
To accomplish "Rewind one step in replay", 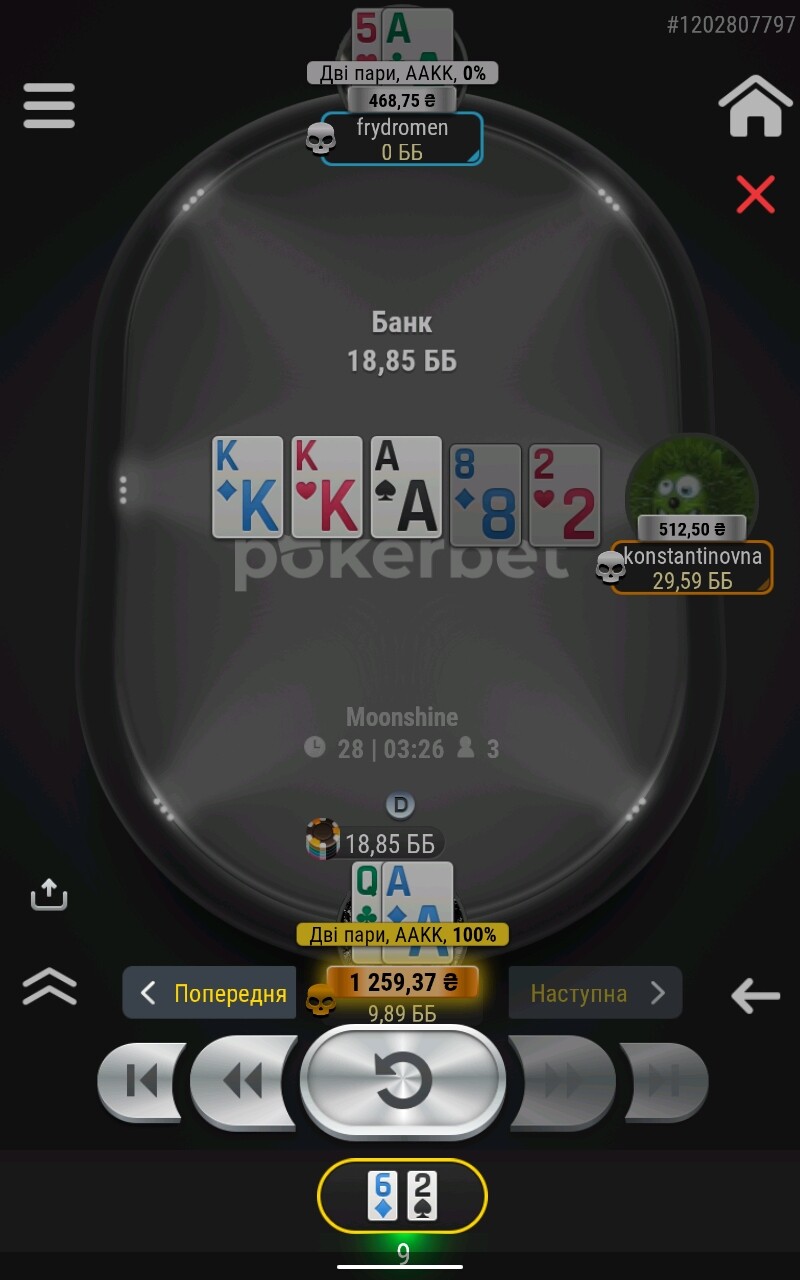I will [243, 1081].
